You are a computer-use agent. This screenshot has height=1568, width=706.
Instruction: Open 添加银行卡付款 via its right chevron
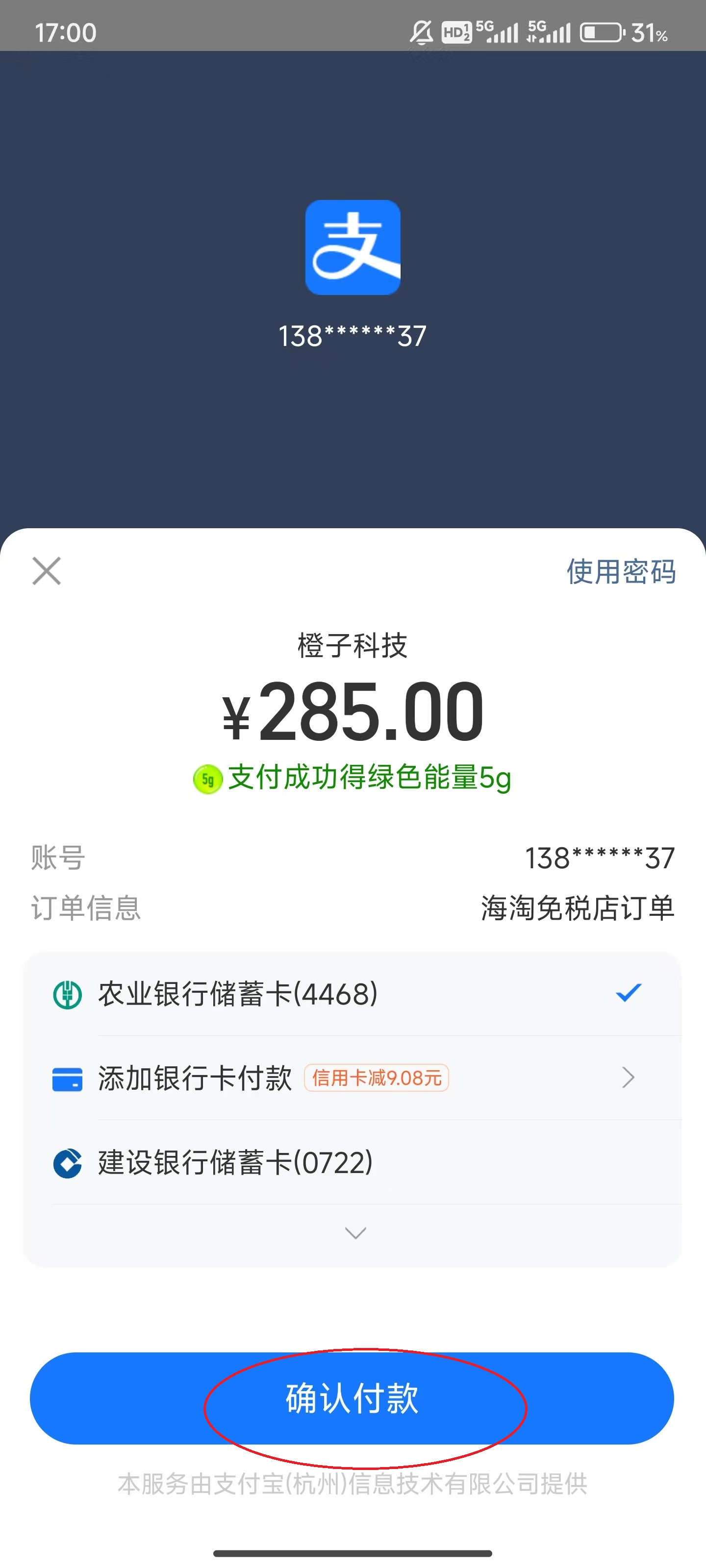[628, 1078]
